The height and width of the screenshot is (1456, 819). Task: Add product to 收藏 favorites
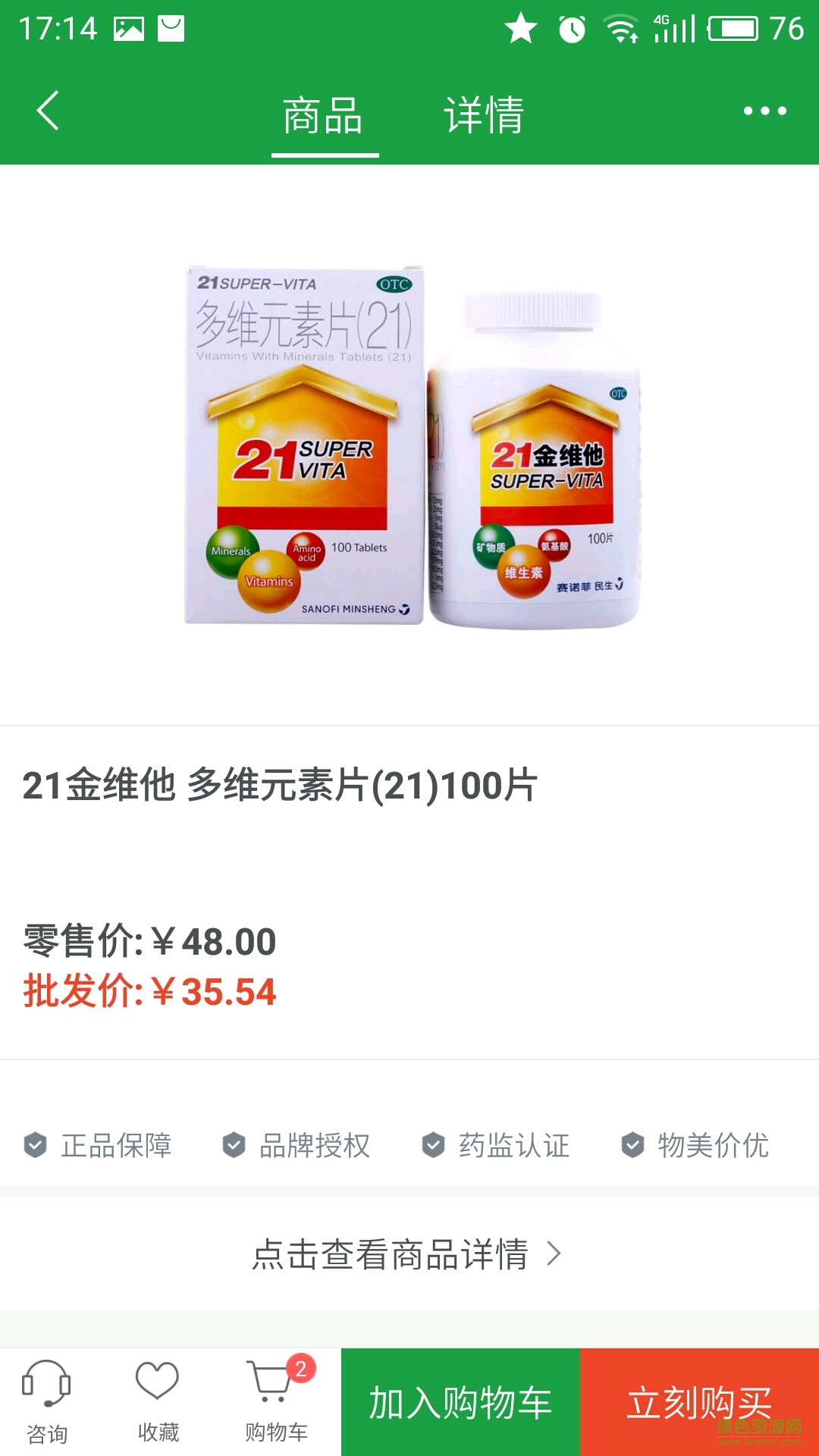(158, 1401)
